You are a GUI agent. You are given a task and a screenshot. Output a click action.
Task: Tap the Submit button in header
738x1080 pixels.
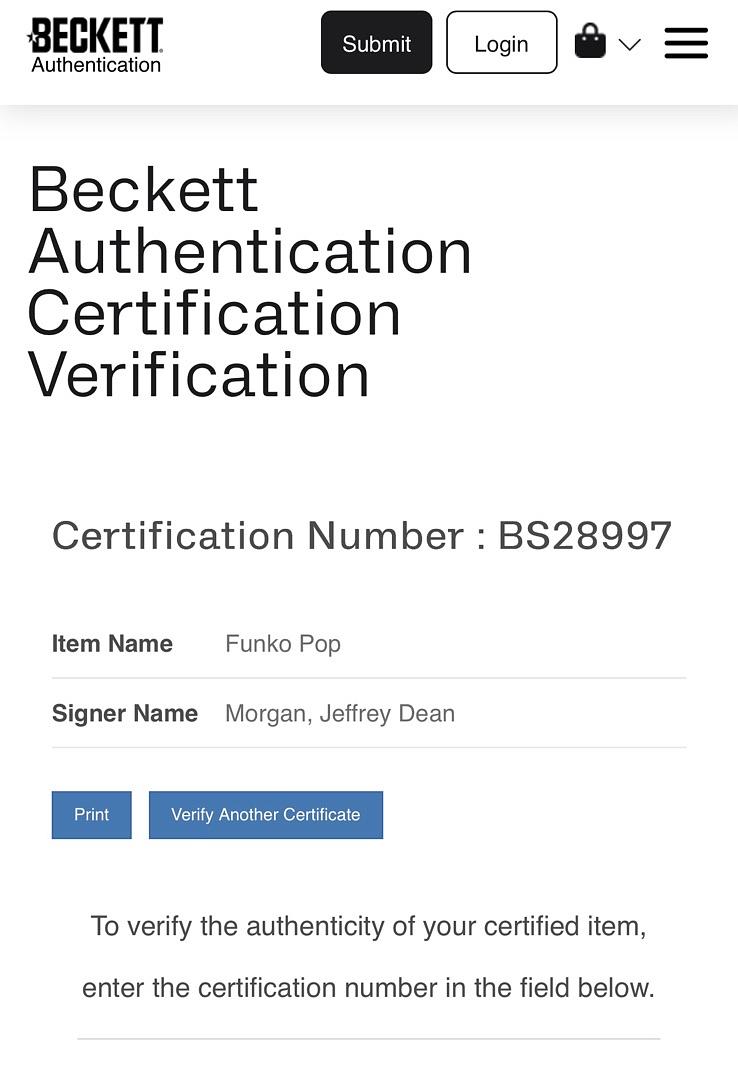click(376, 43)
